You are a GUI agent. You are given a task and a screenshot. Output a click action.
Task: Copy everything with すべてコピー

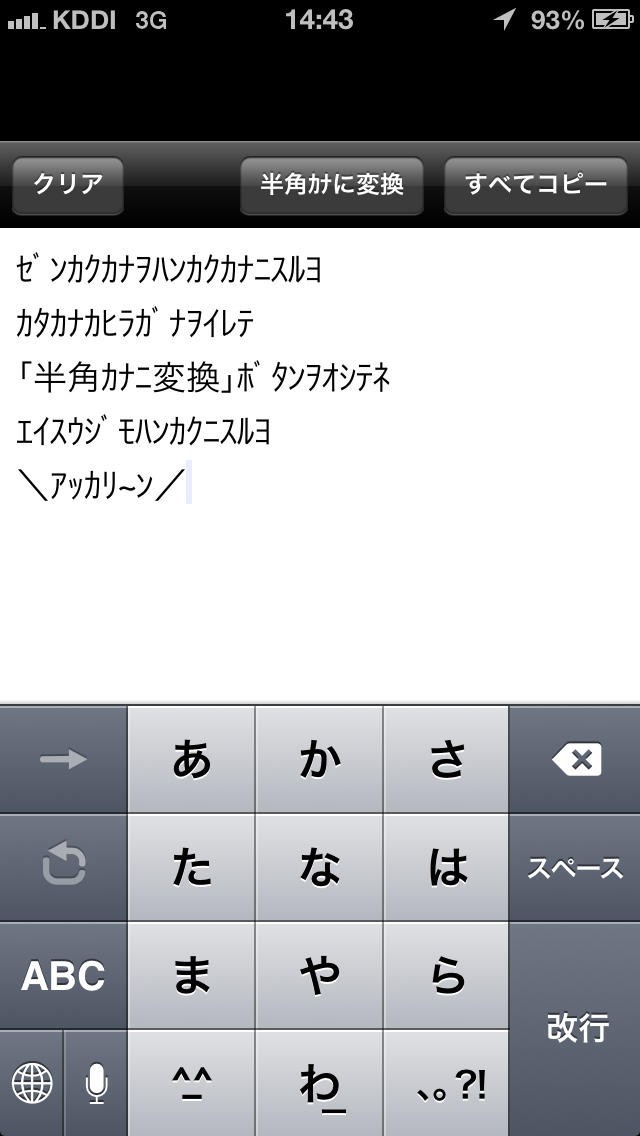[535, 185]
